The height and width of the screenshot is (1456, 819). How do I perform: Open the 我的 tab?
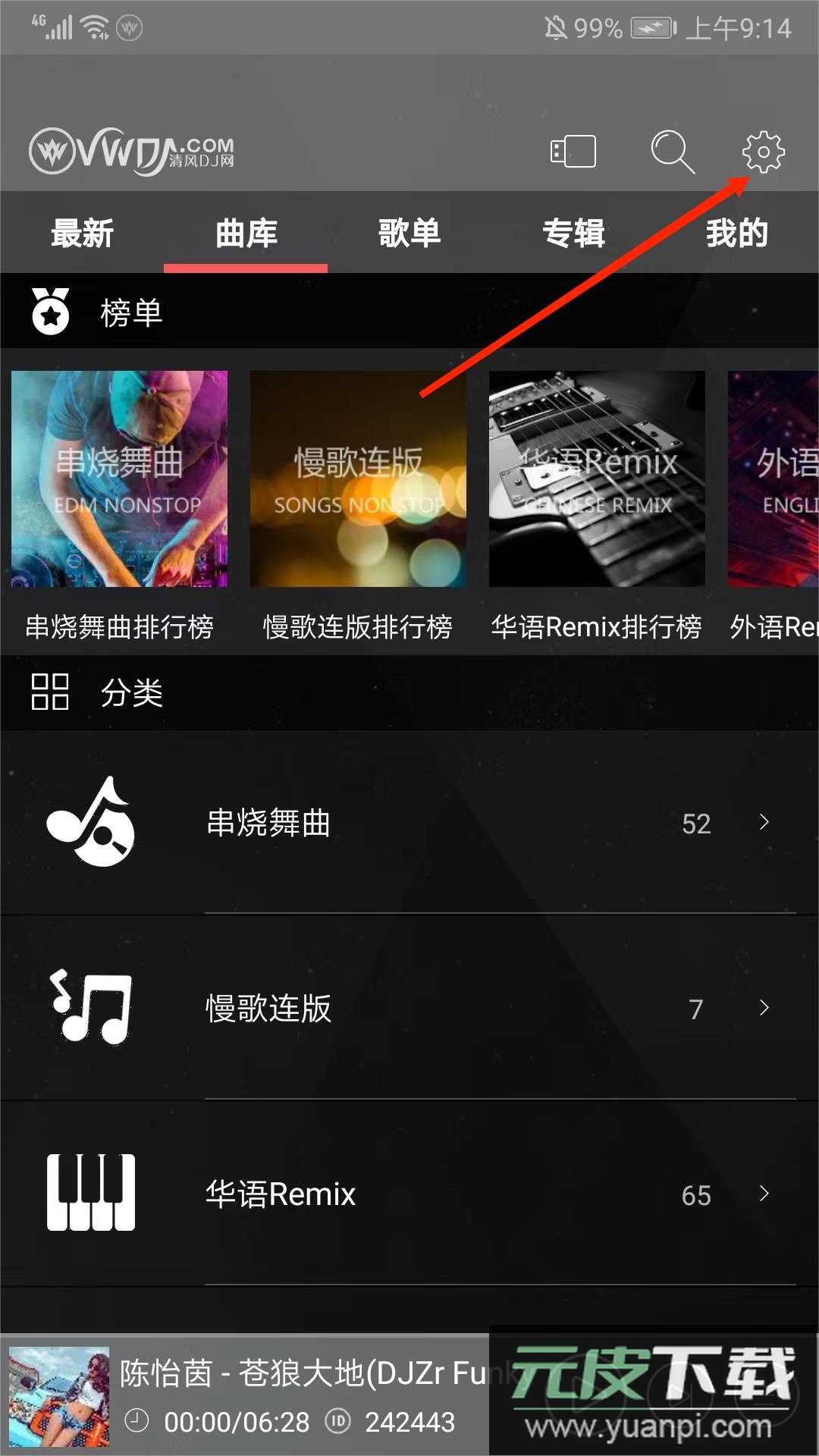pos(736,233)
